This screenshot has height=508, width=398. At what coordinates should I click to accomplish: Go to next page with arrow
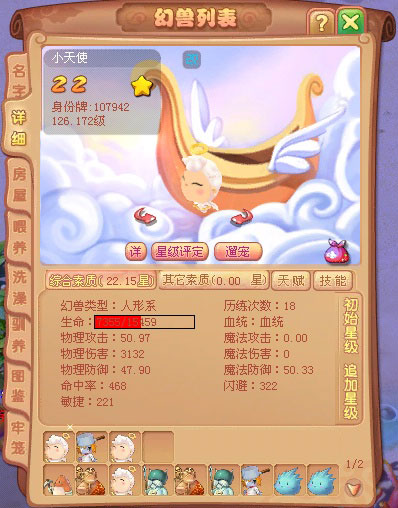click(354, 487)
